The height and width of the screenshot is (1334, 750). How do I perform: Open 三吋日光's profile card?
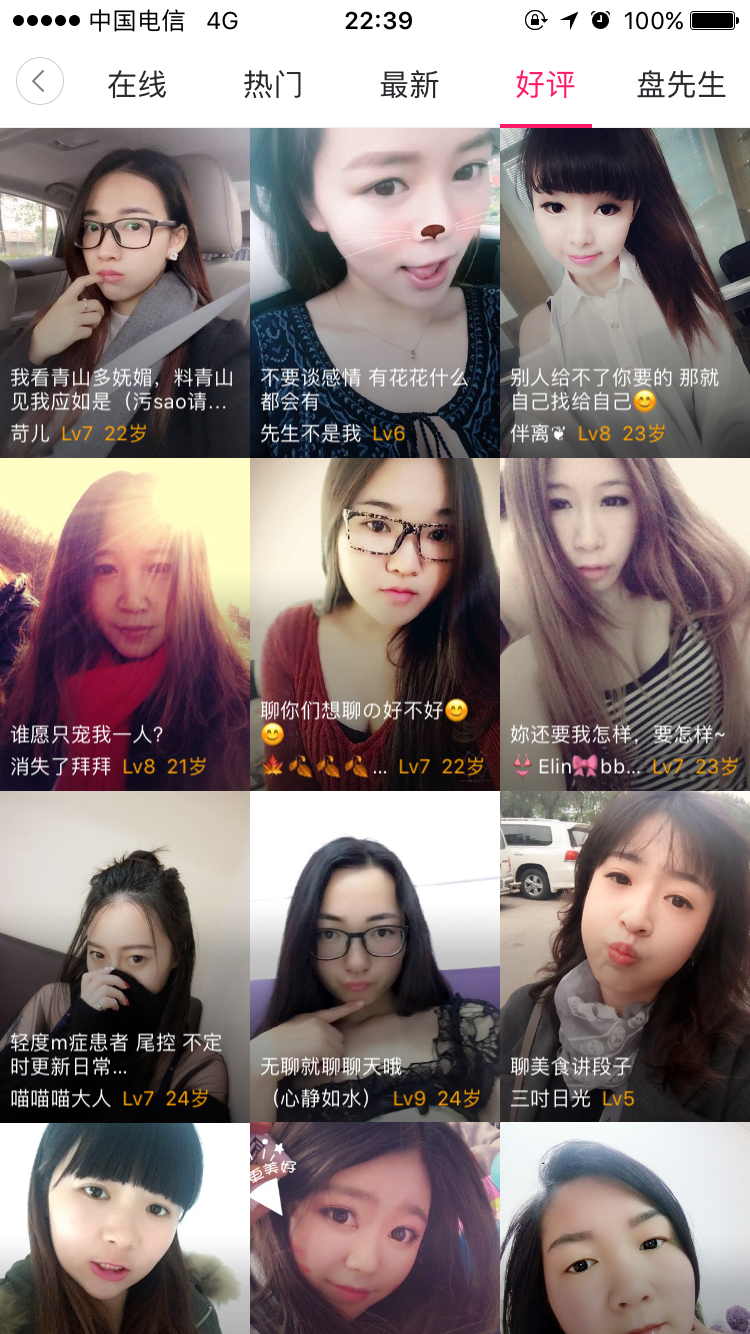(625, 956)
